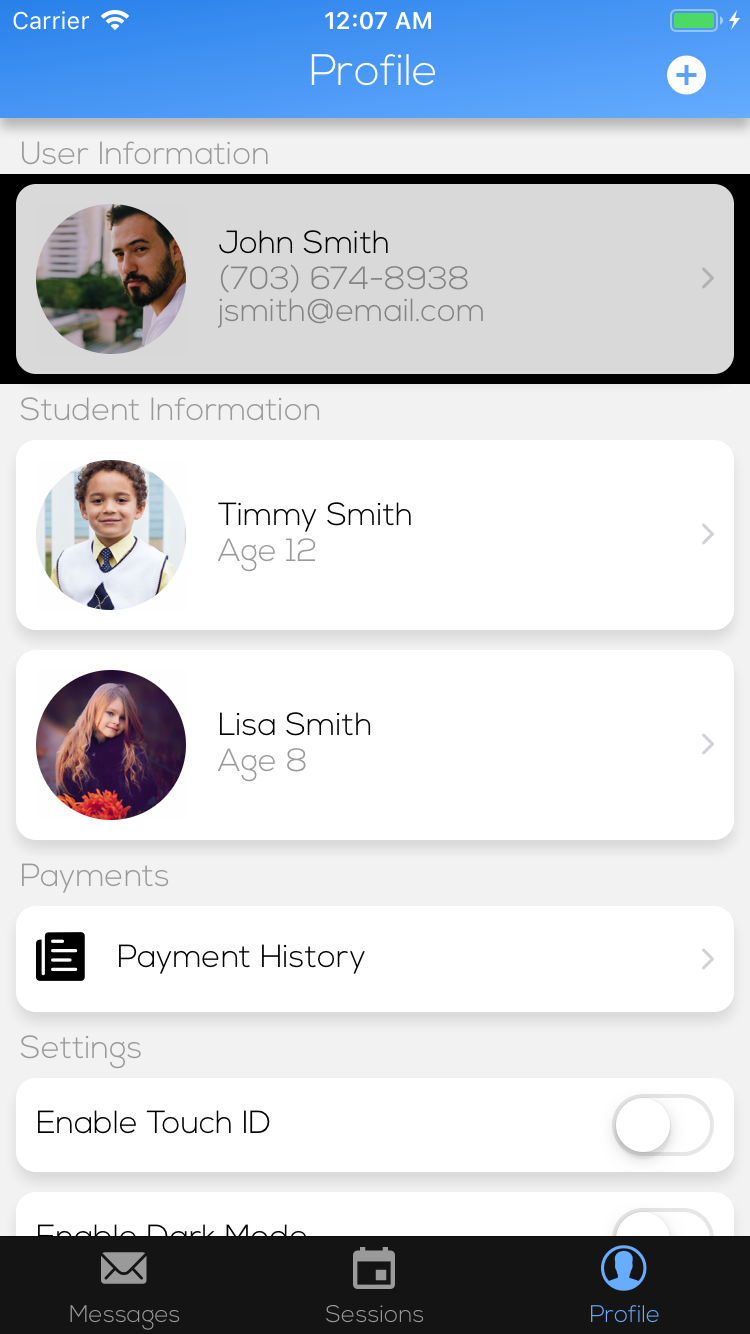Select the Profile tab
This screenshot has width=750, height=1334.
pos(624,1287)
